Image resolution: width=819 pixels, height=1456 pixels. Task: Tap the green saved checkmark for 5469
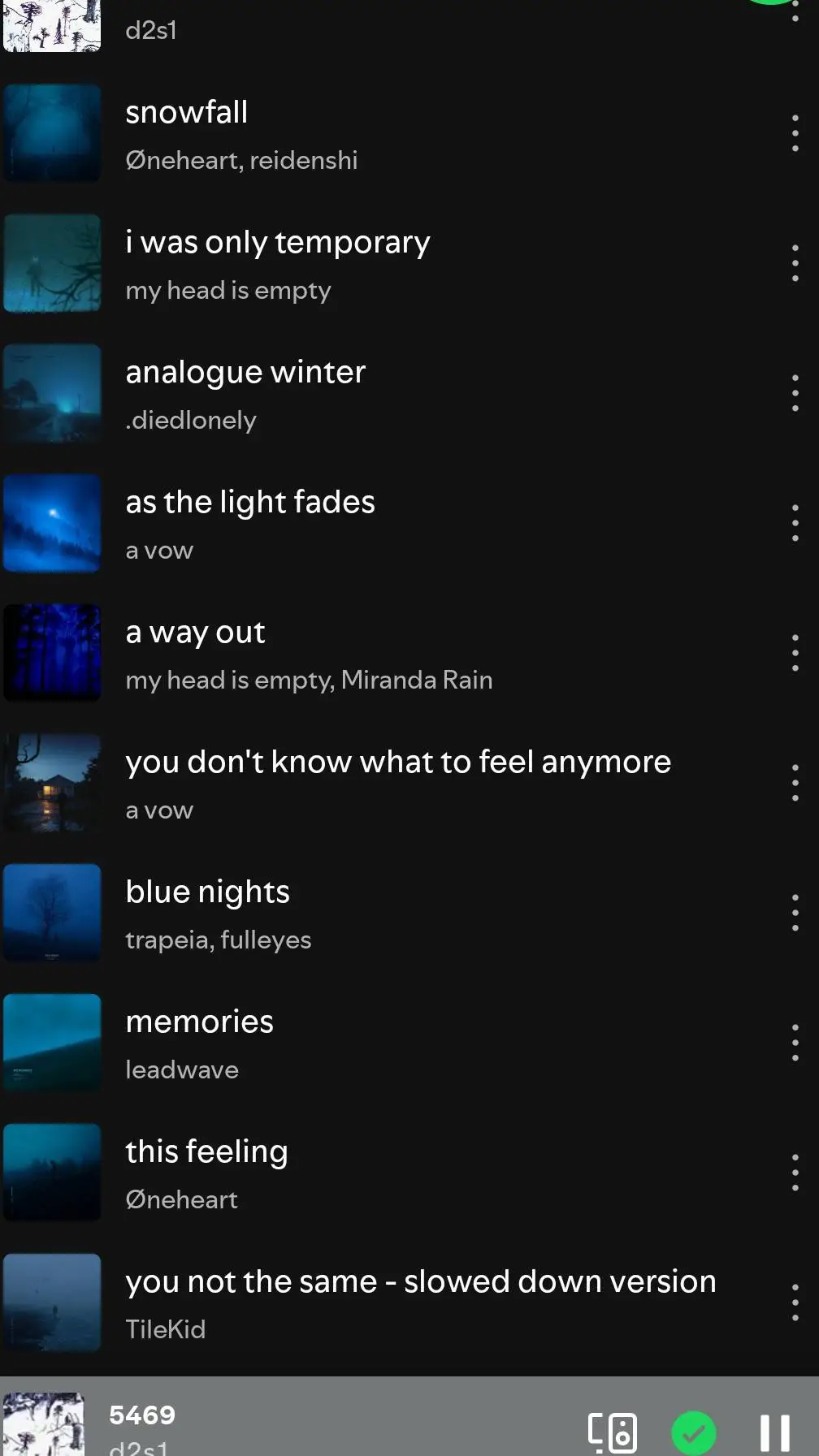point(694,1432)
